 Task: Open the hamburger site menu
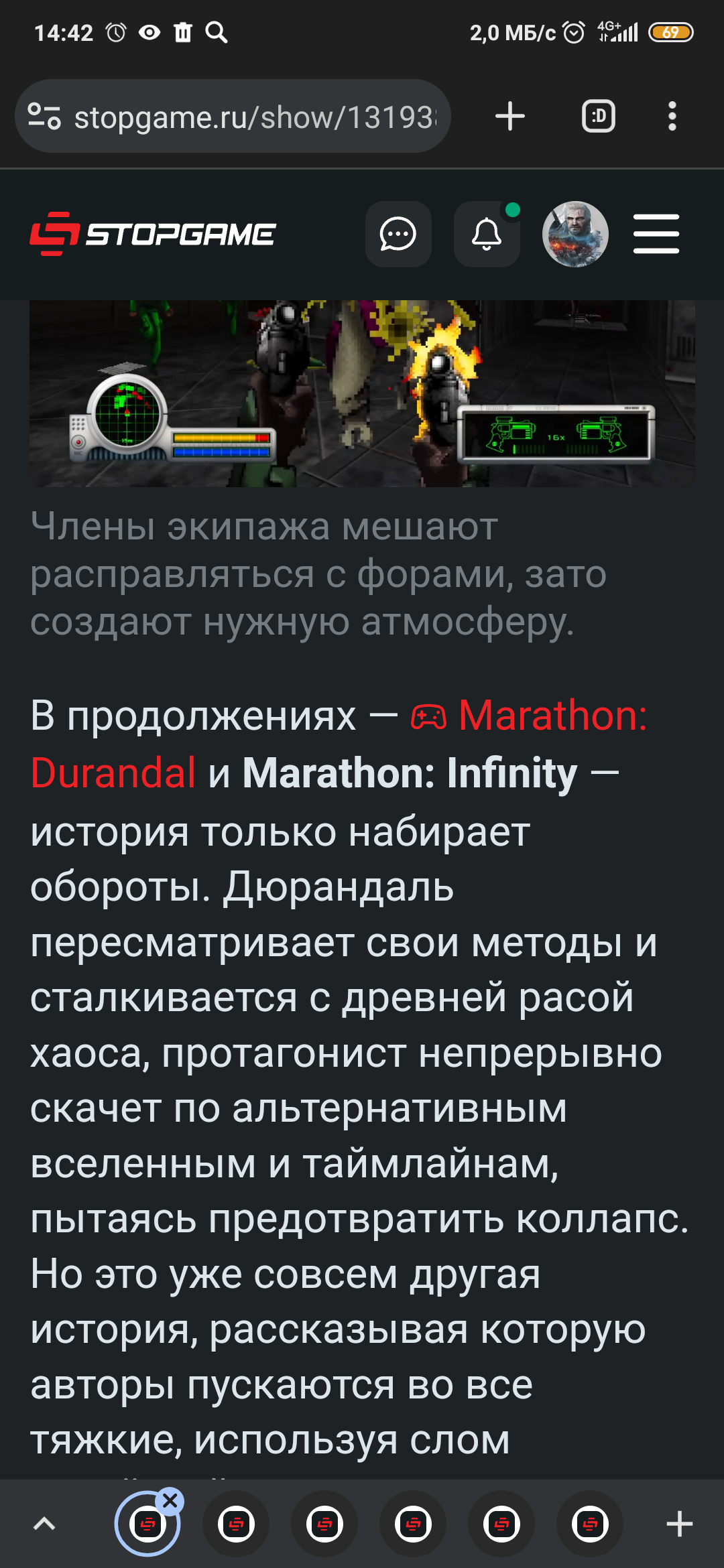coord(656,235)
